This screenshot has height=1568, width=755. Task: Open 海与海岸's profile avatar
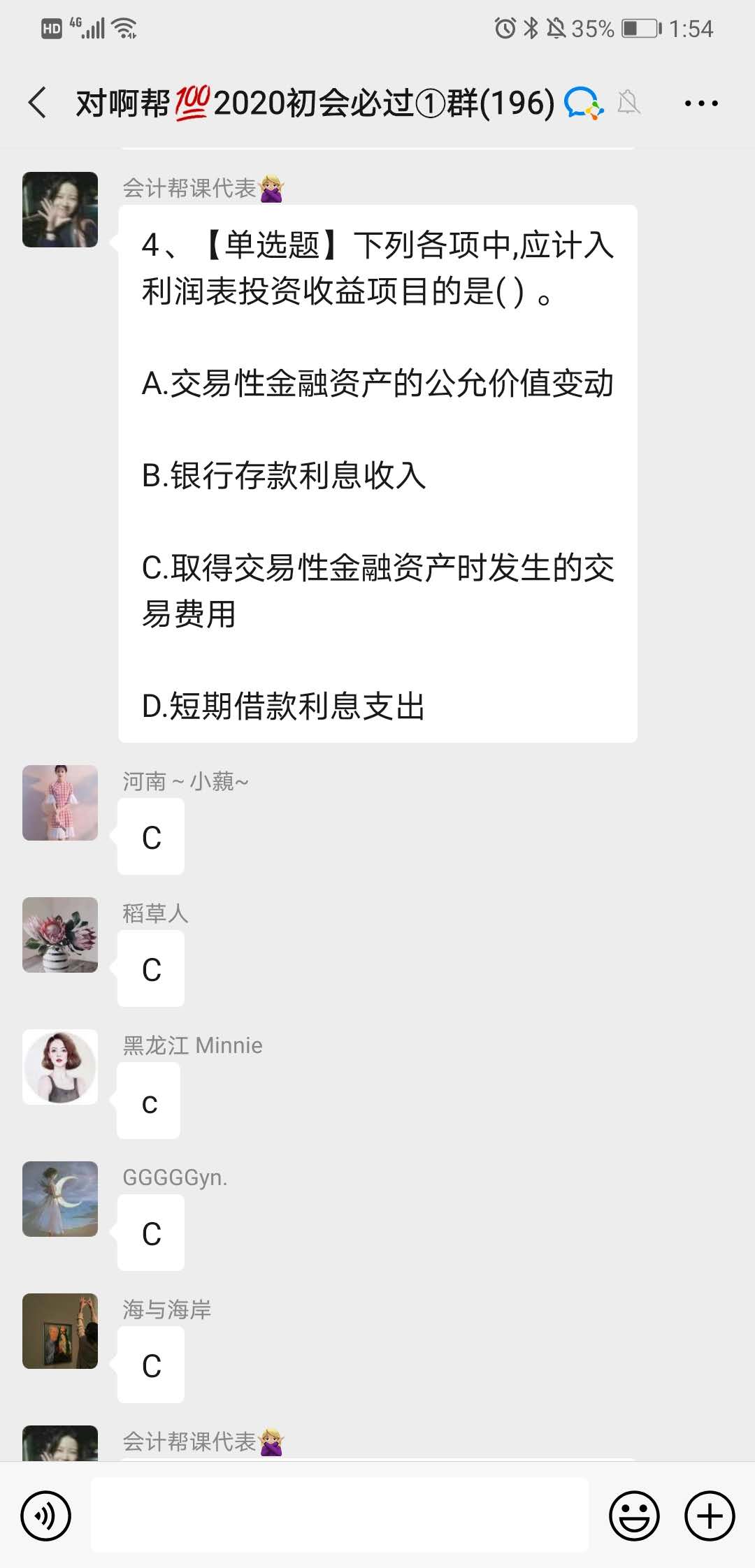tap(60, 1331)
